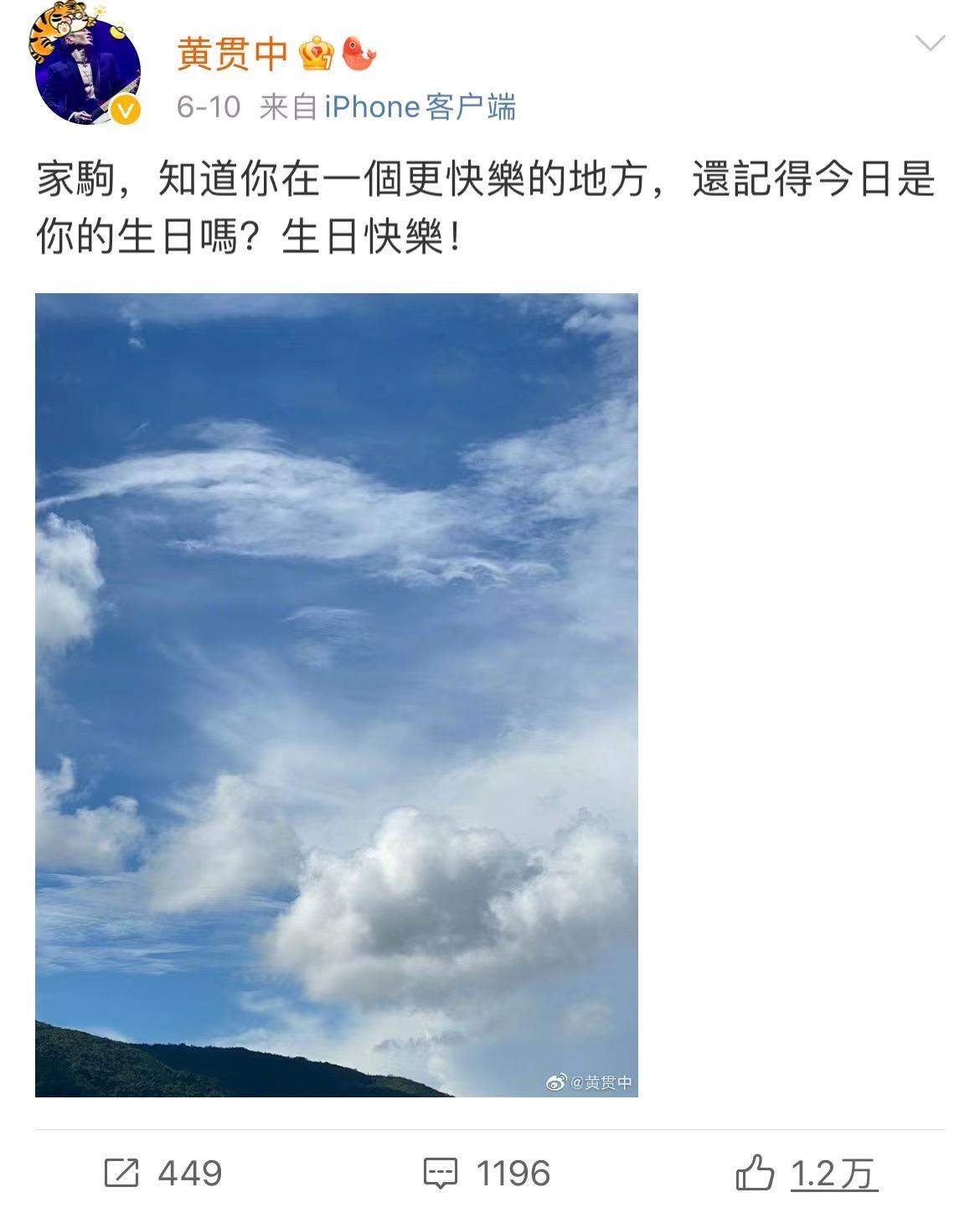The image size is (980, 1218).
Task: Expand the post options chevron
Action: coord(930,43)
